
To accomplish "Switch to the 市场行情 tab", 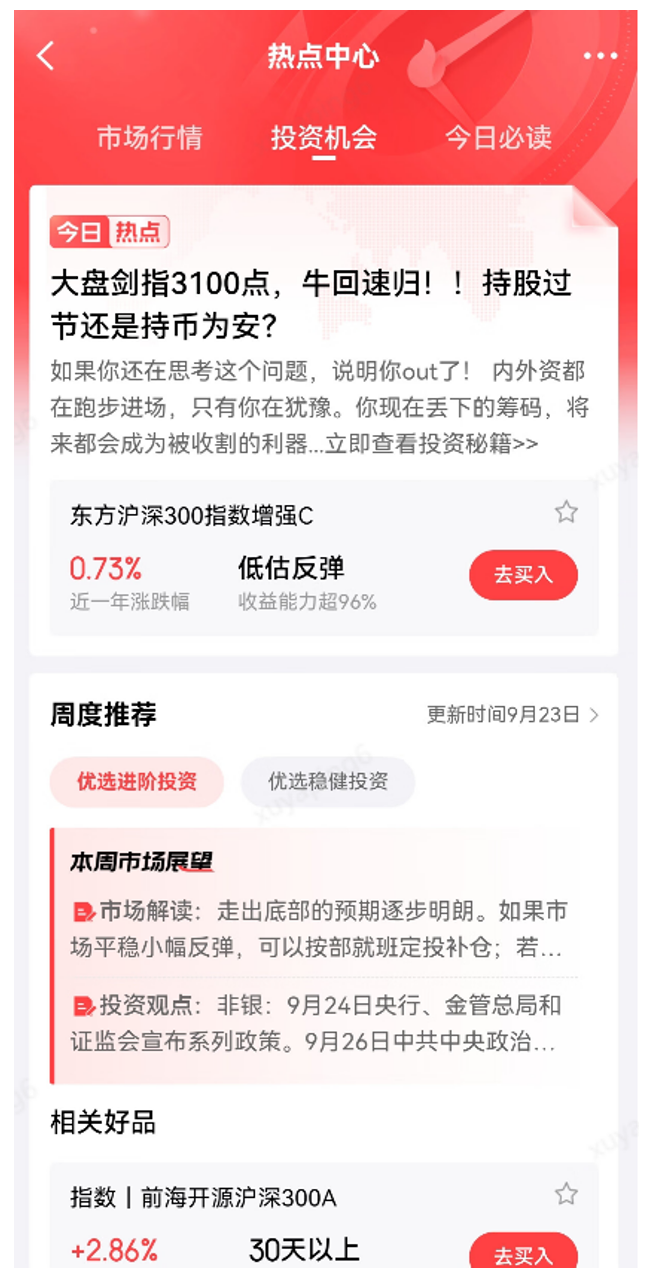I will point(149,137).
